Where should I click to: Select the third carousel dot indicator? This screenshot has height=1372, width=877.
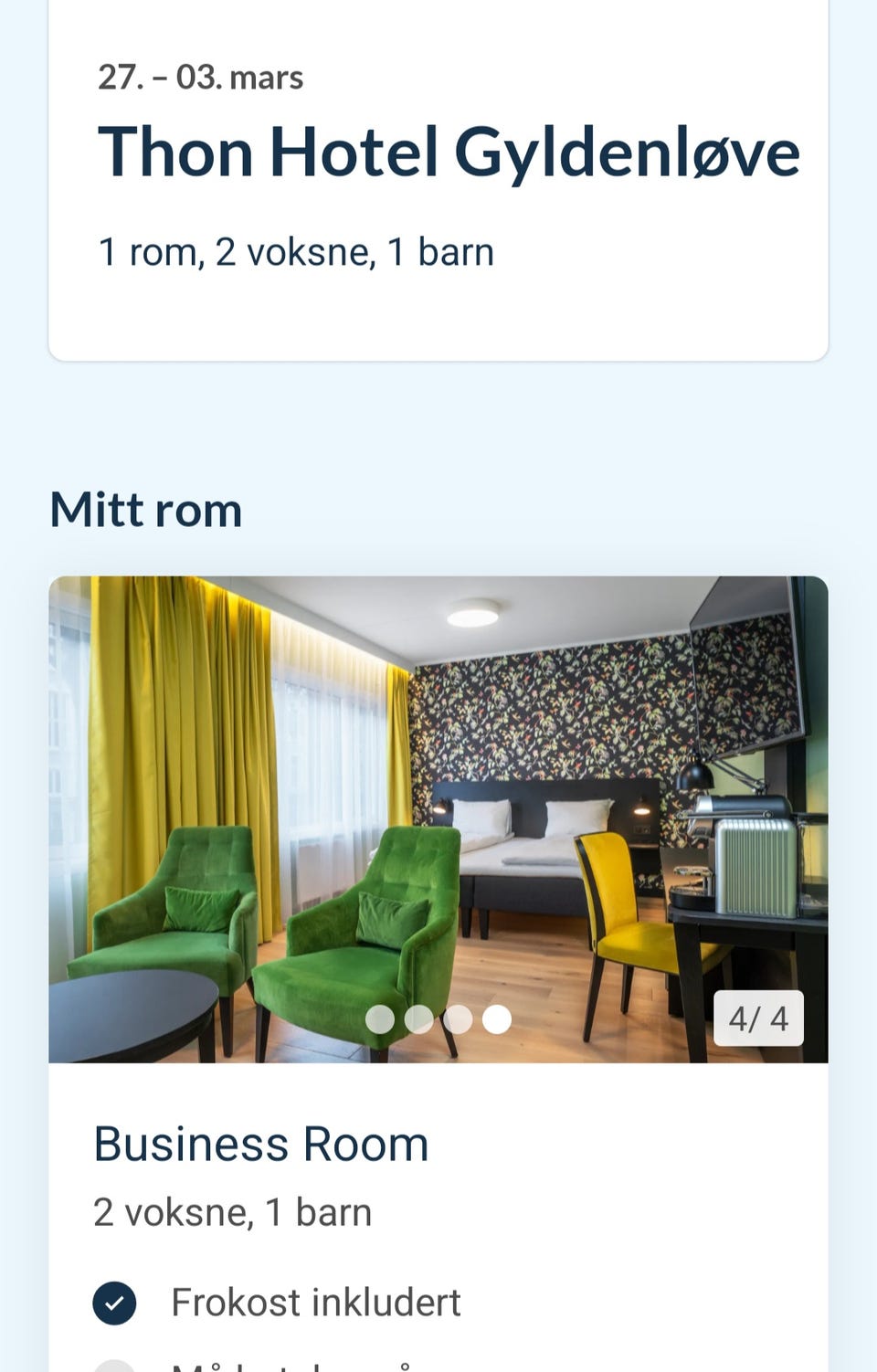click(458, 1020)
